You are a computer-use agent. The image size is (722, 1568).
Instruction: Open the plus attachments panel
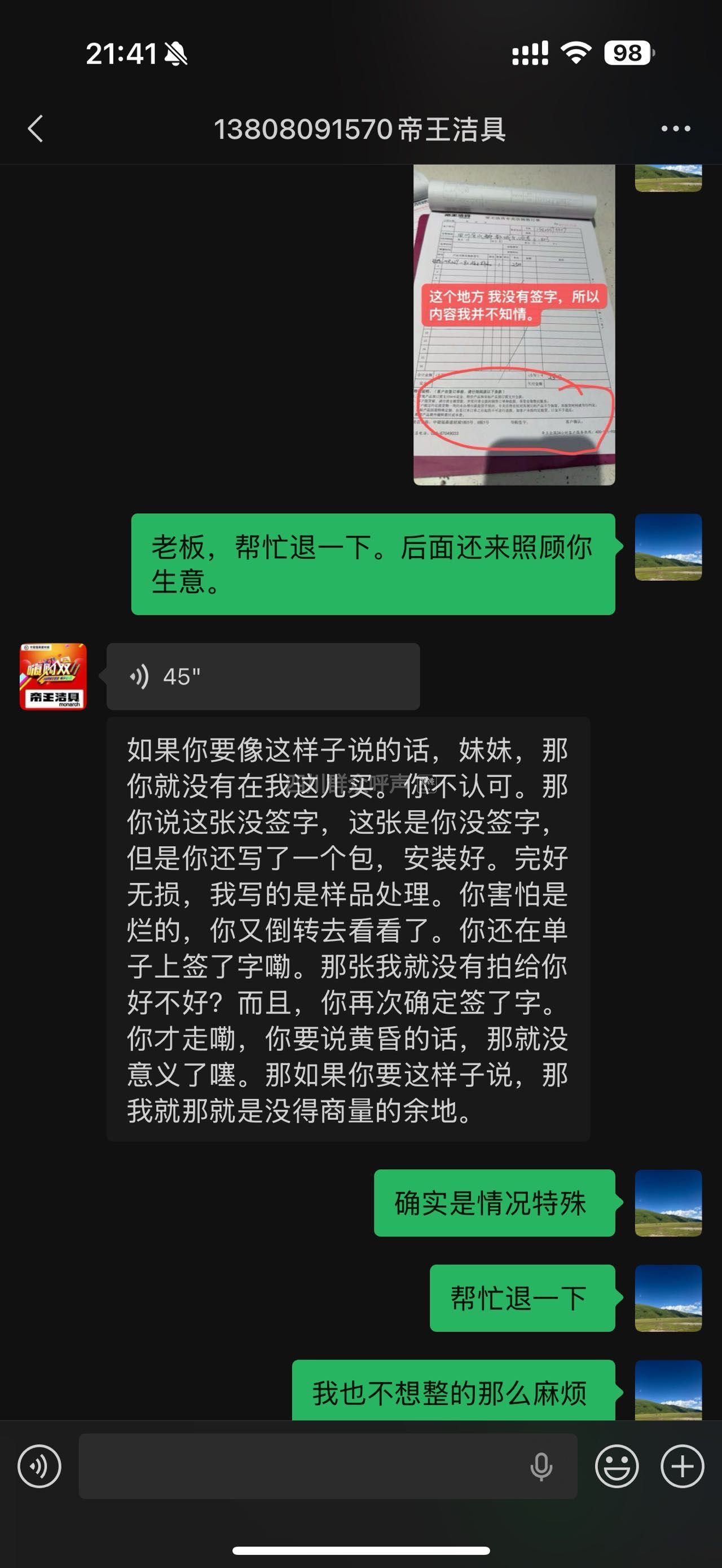[682, 1466]
